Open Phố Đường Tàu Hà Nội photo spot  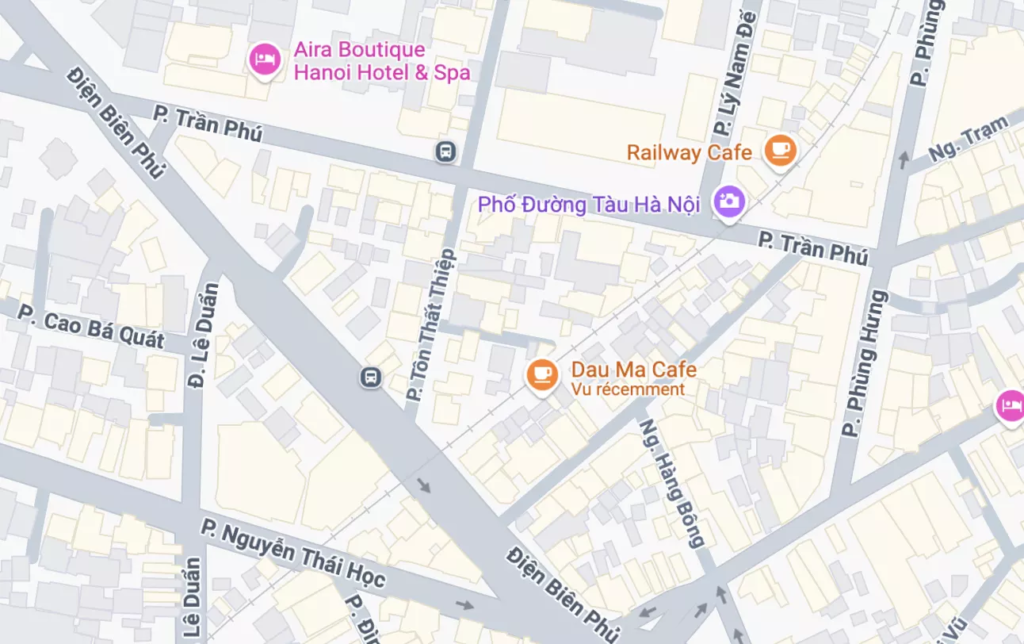(x=730, y=202)
